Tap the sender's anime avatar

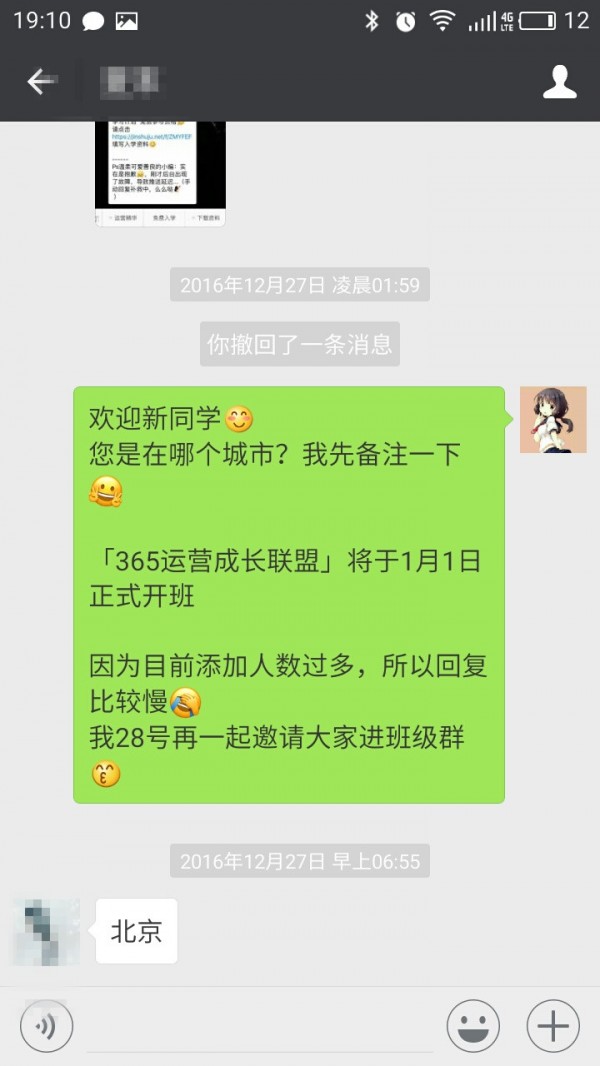coord(553,420)
